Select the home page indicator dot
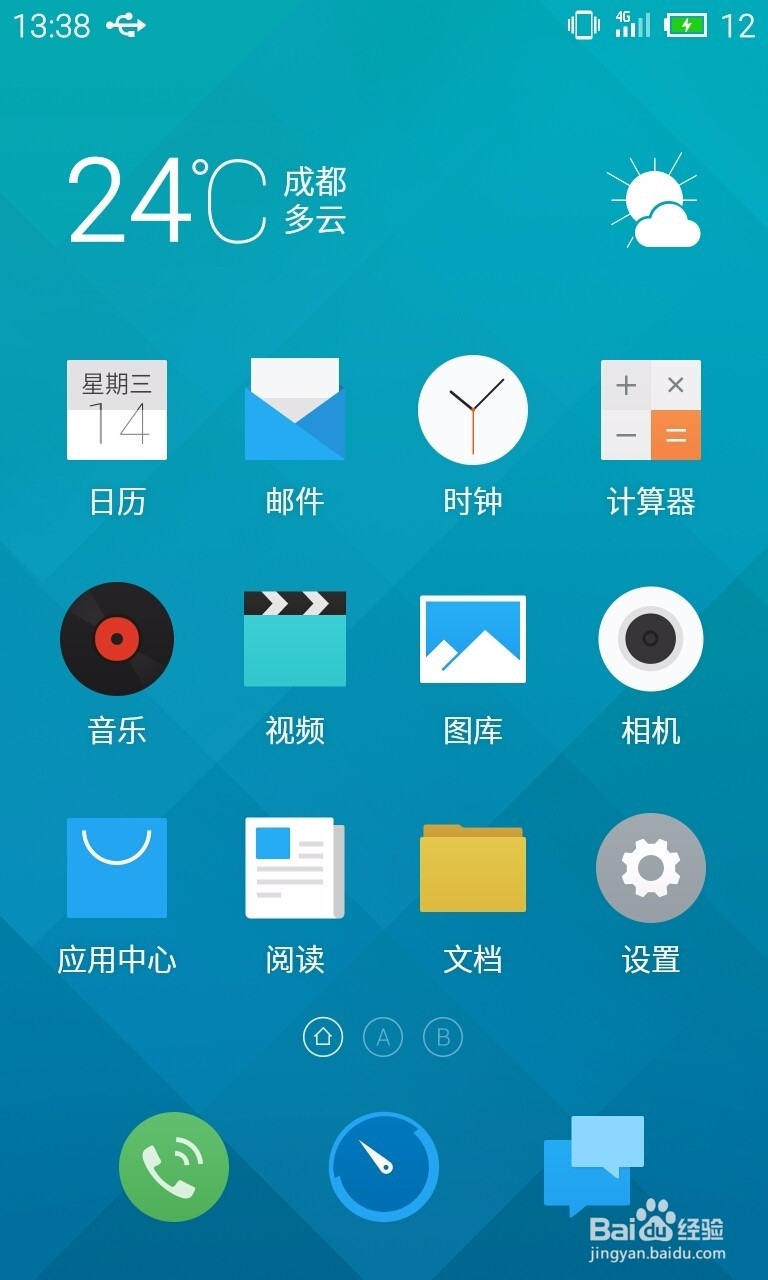 click(323, 1037)
